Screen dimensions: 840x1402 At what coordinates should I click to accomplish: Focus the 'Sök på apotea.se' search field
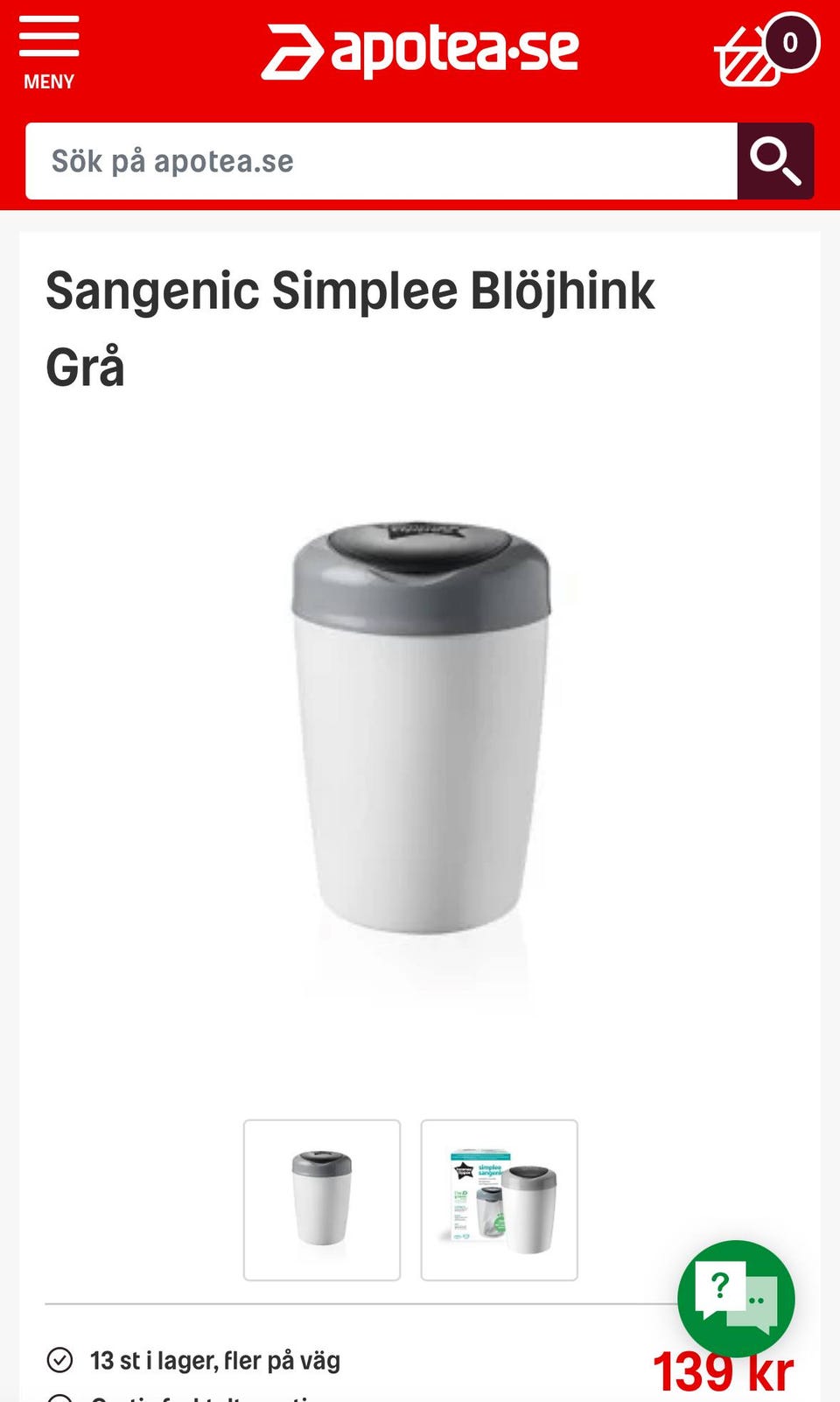pos(381,161)
